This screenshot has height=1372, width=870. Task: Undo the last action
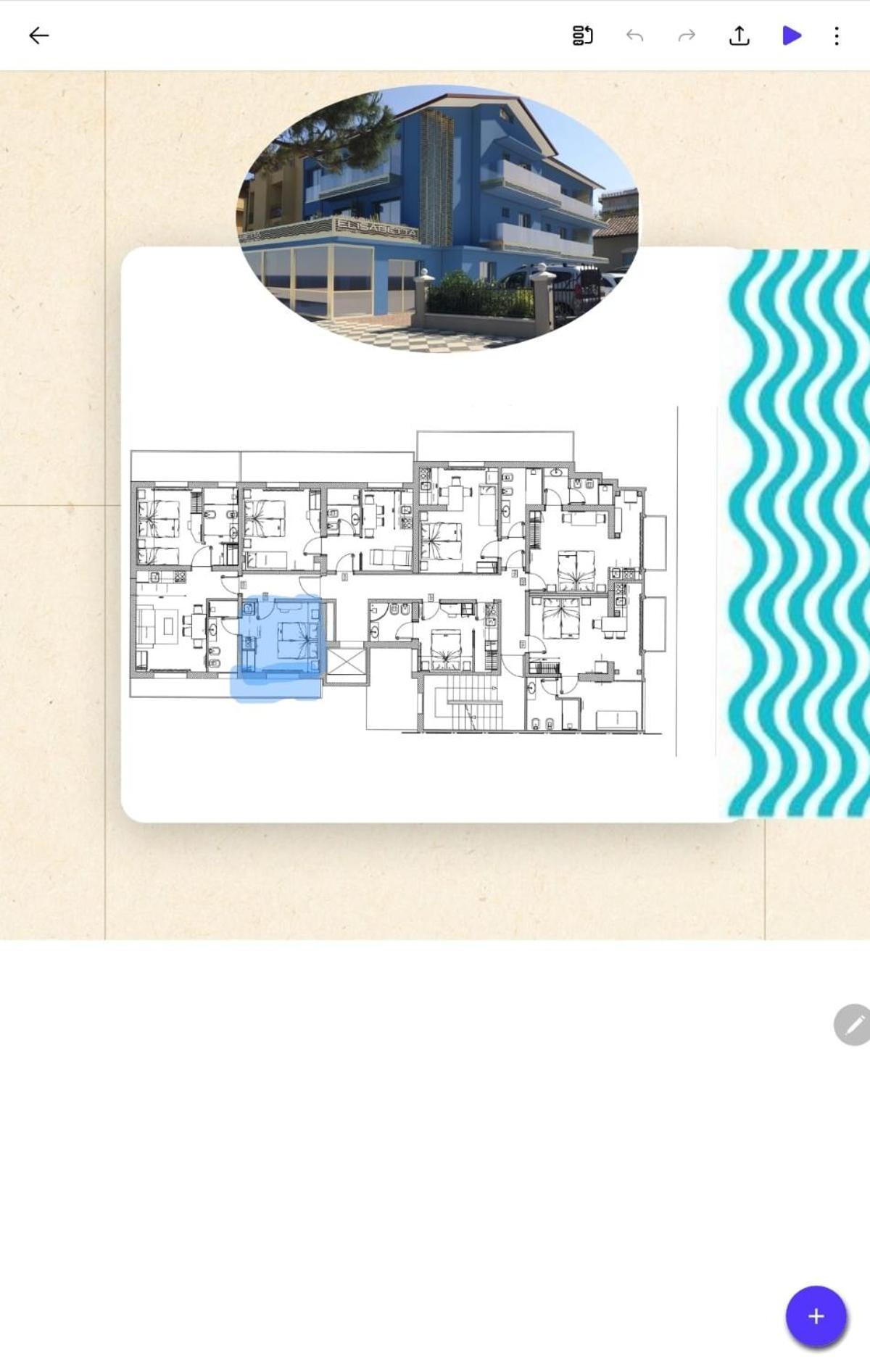634,36
